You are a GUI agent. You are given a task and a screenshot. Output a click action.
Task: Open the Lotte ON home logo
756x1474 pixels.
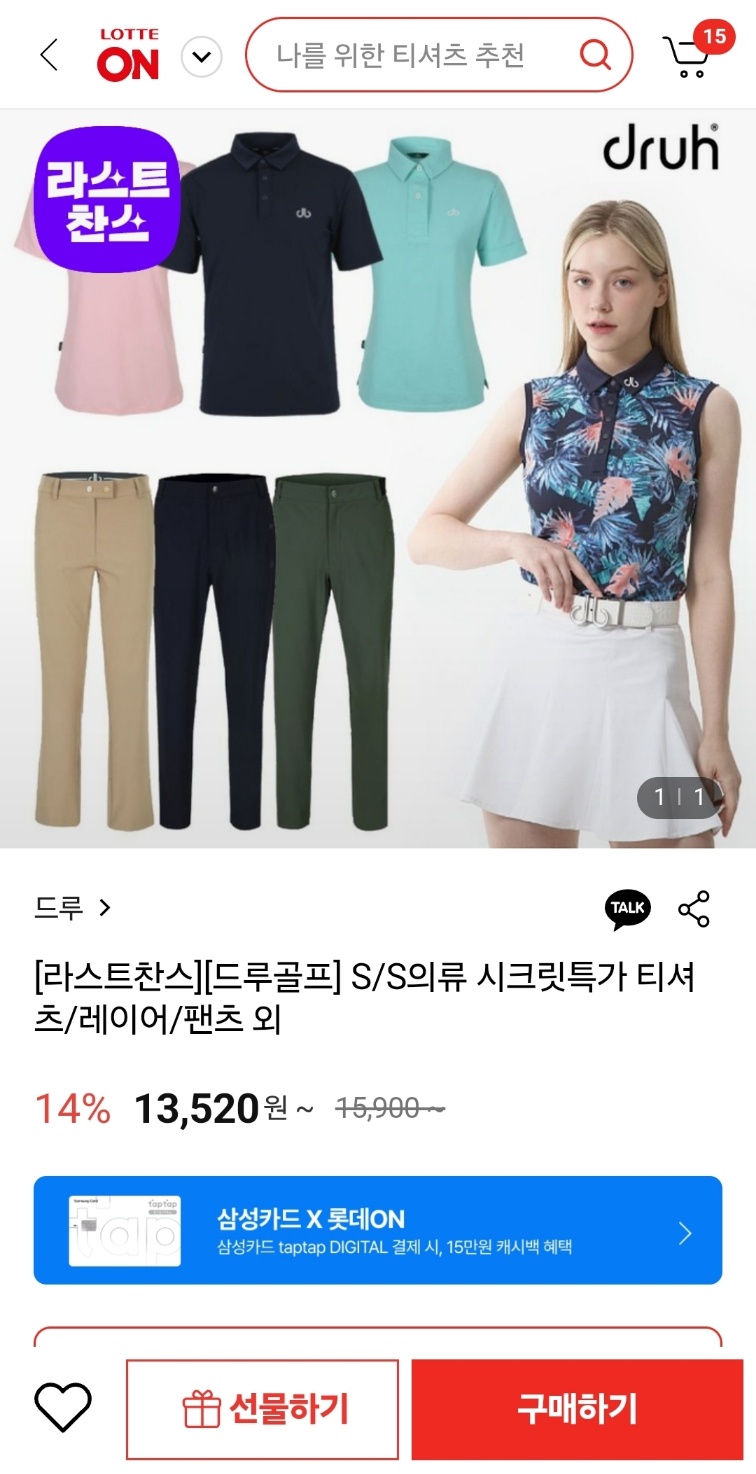(128, 55)
